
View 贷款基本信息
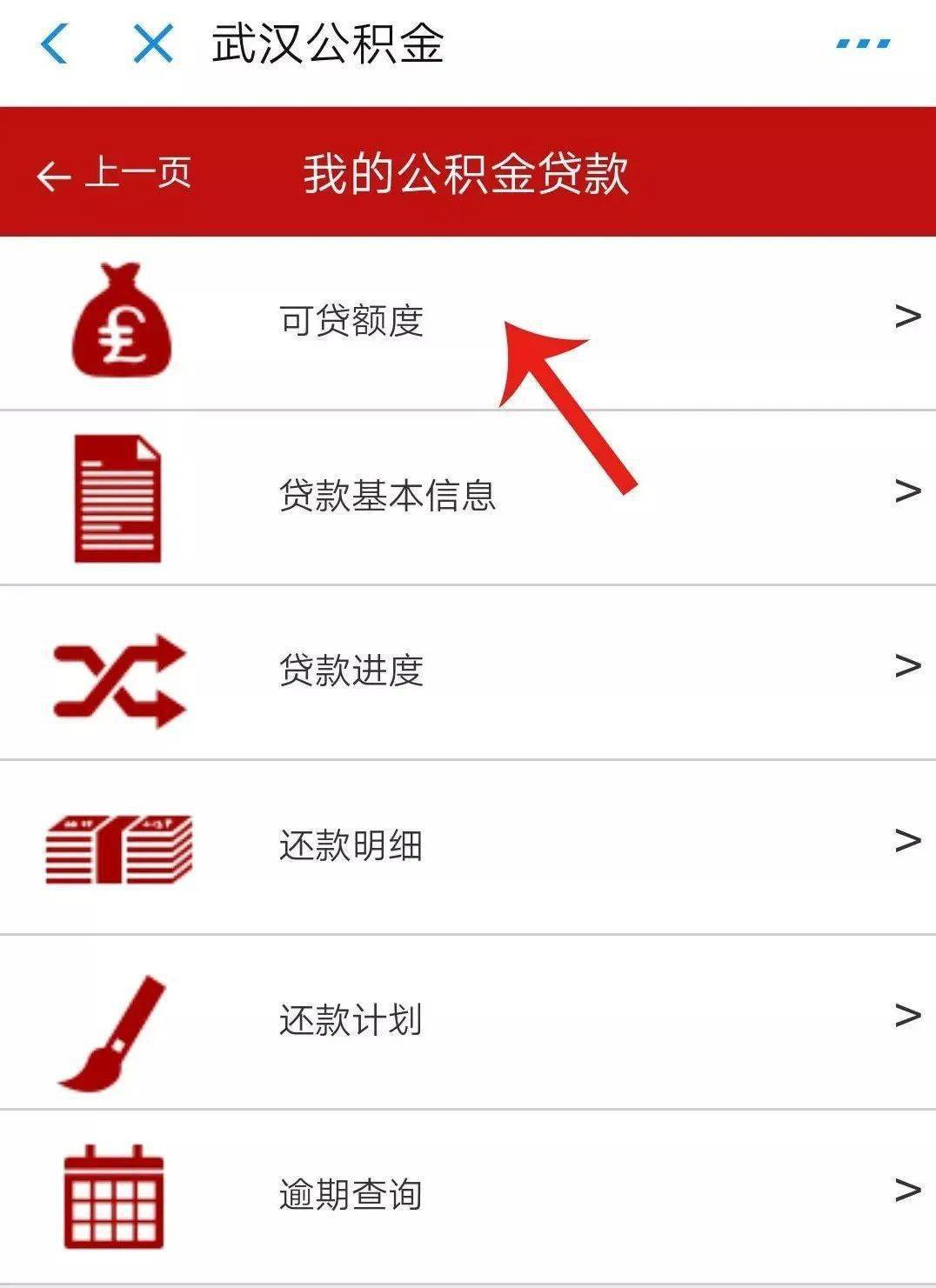pyautogui.click(x=387, y=496)
